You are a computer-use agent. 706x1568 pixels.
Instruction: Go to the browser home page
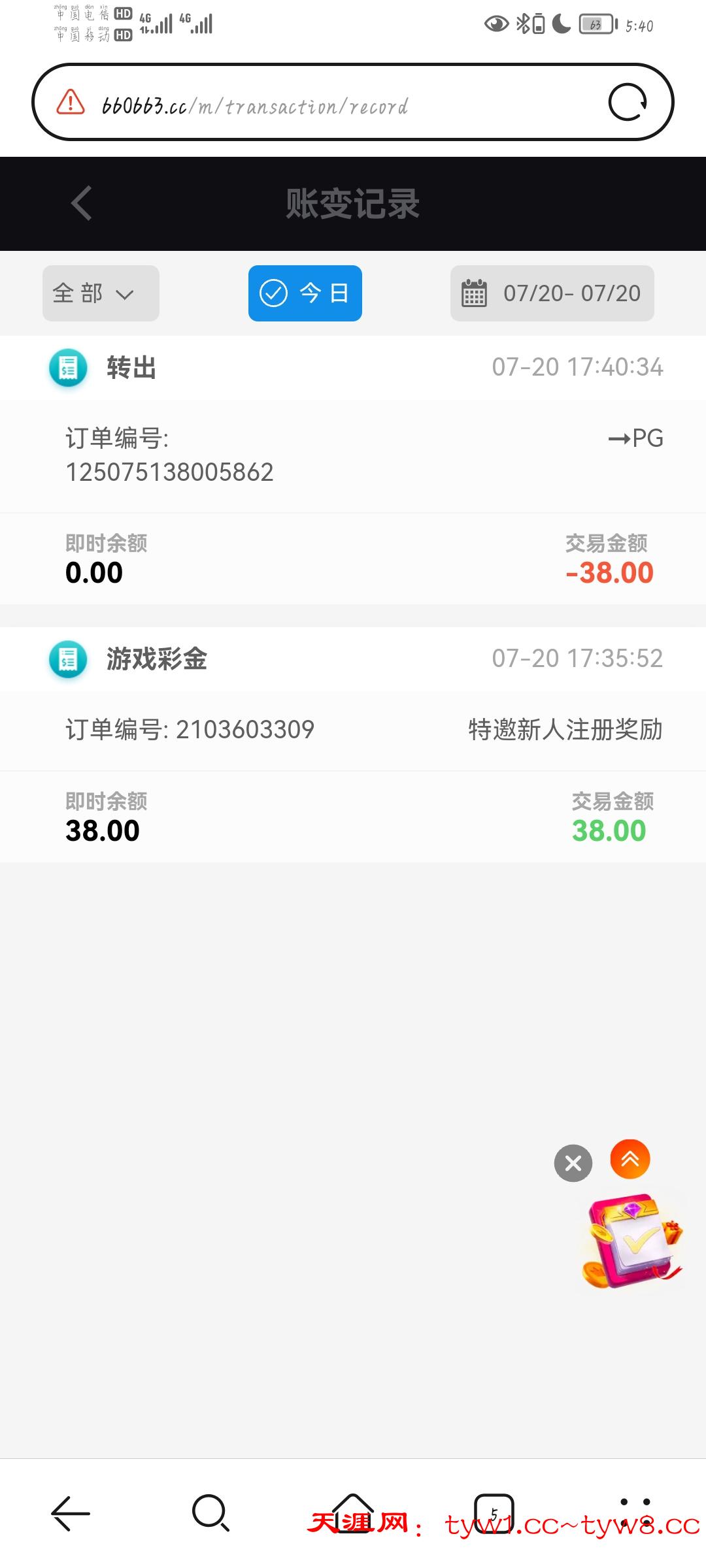(x=353, y=1513)
